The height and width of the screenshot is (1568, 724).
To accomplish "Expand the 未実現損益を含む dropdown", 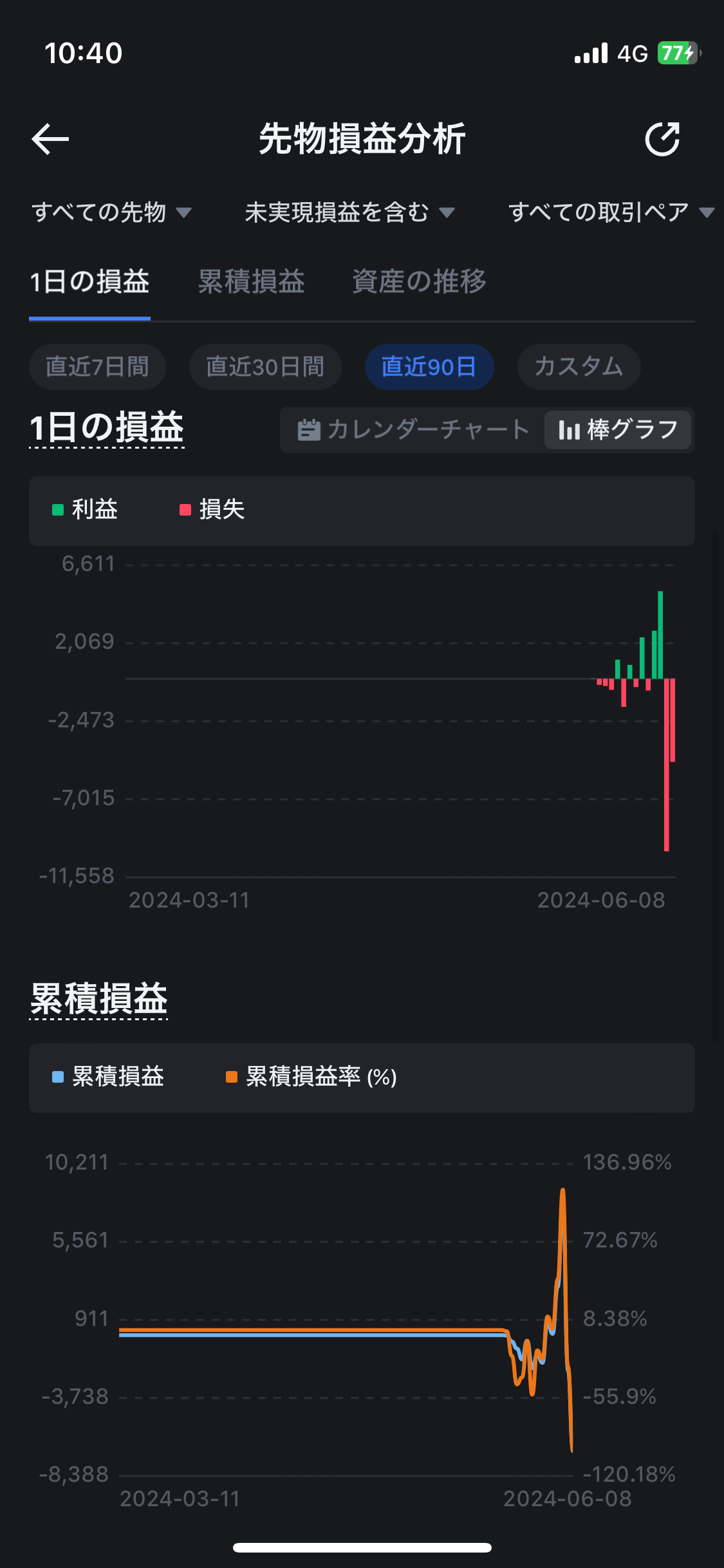I will (x=349, y=212).
